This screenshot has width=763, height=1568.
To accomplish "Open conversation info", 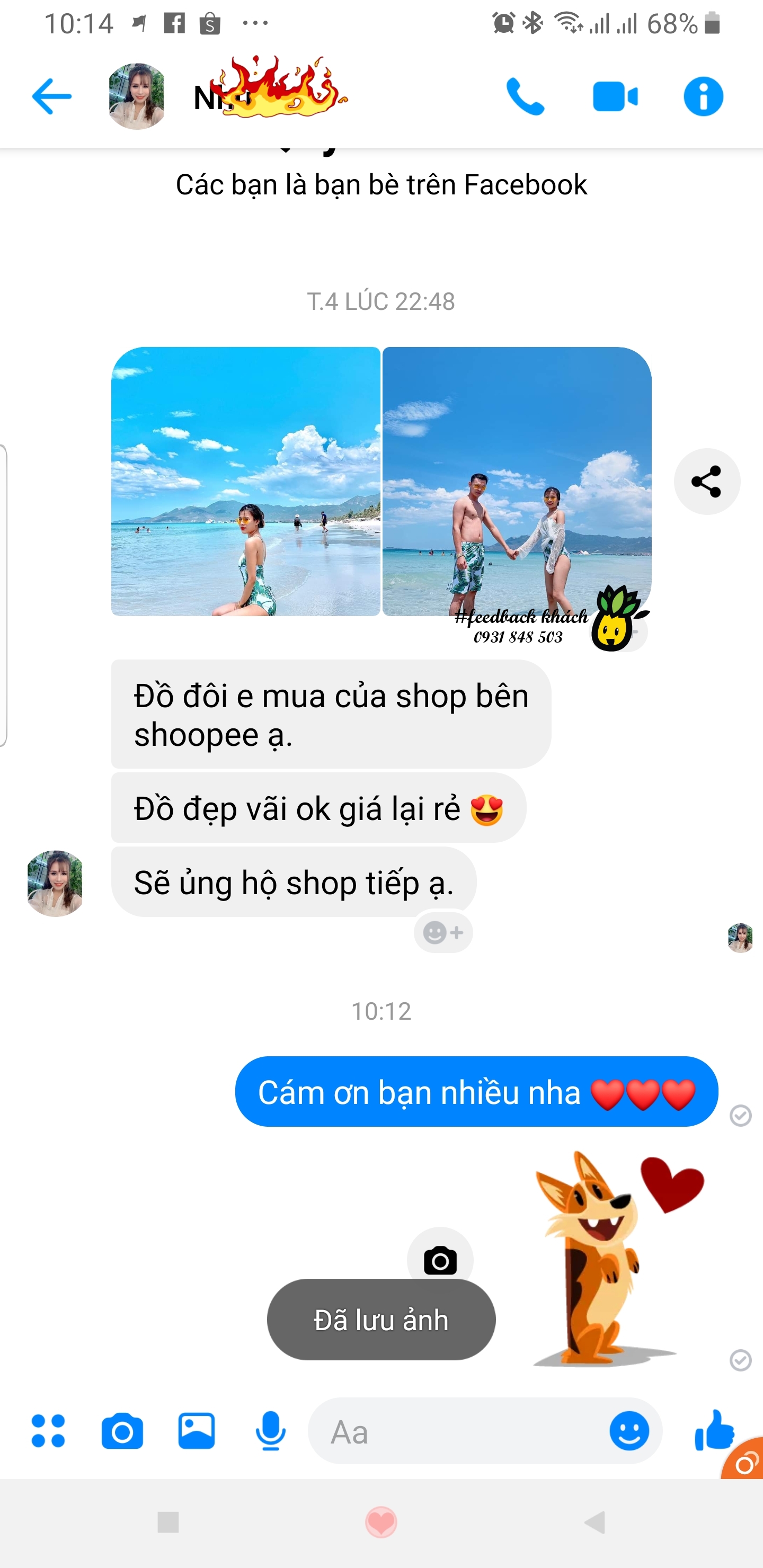I will click(703, 96).
